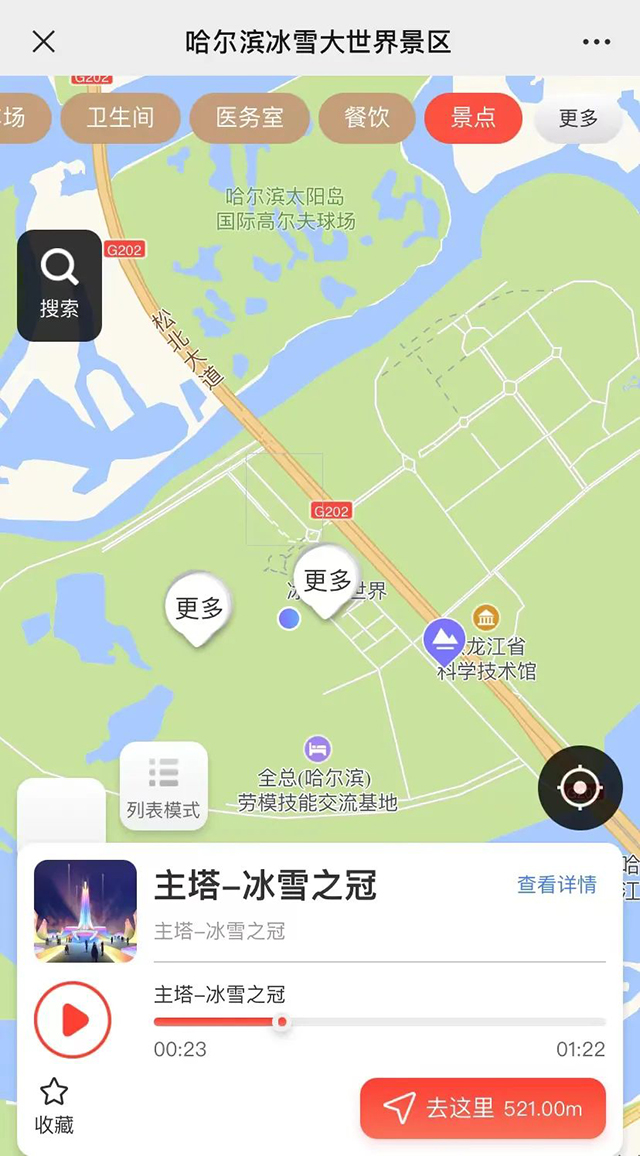Select the 卫生间 filter chip
Viewport: 640px width, 1156px height.
[120, 118]
